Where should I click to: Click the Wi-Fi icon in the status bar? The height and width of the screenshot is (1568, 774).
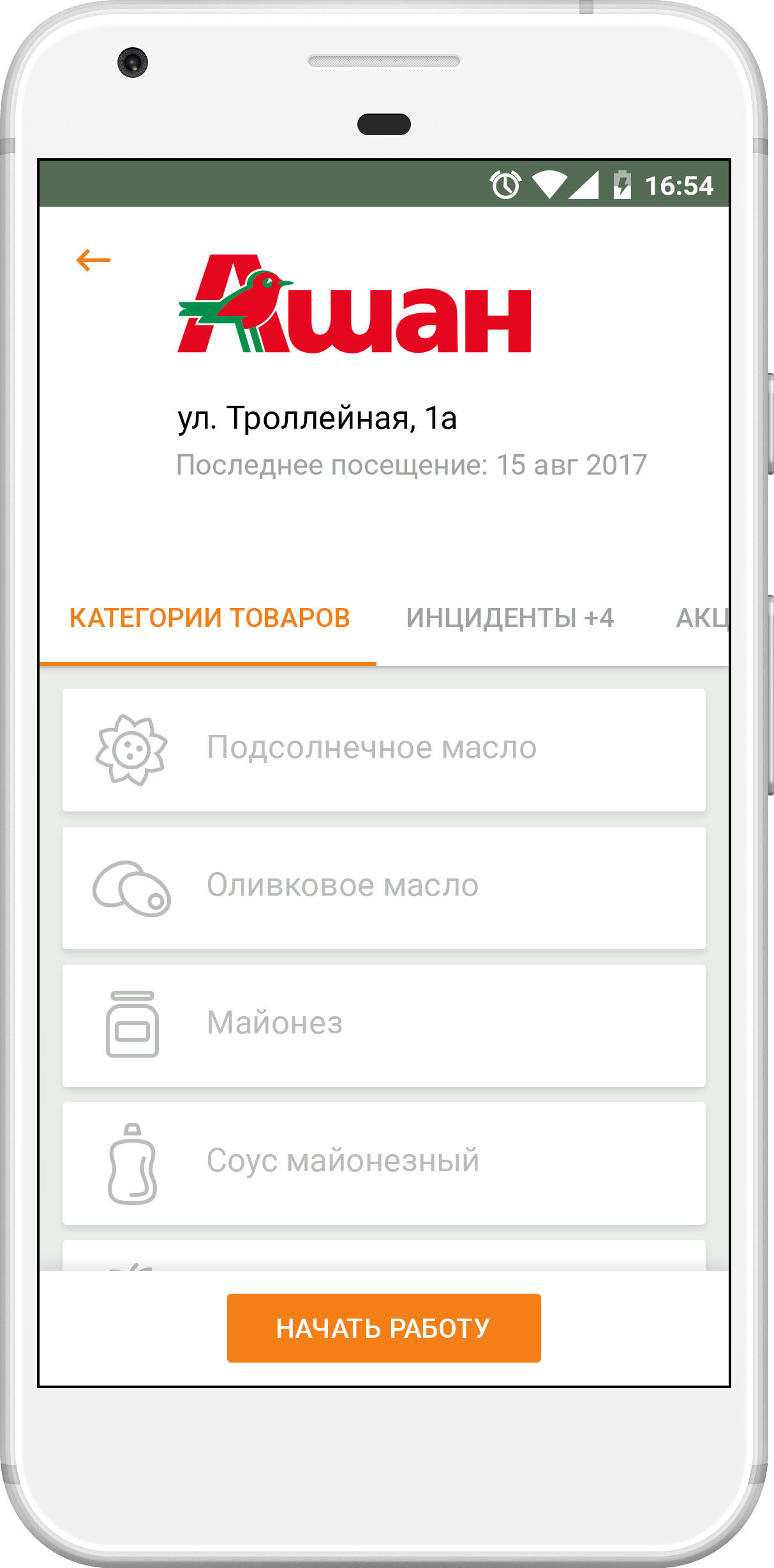pyautogui.click(x=548, y=186)
